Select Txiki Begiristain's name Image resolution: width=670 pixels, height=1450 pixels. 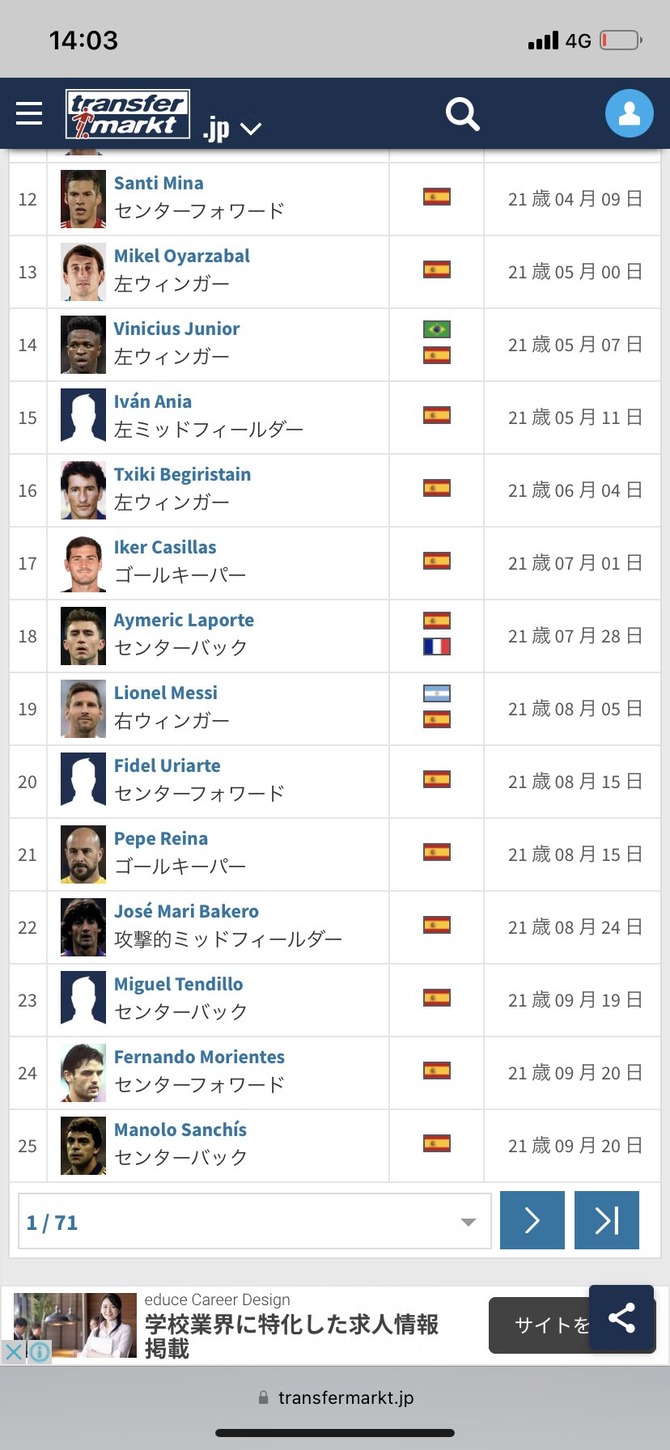pyautogui.click(x=182, y=475)
